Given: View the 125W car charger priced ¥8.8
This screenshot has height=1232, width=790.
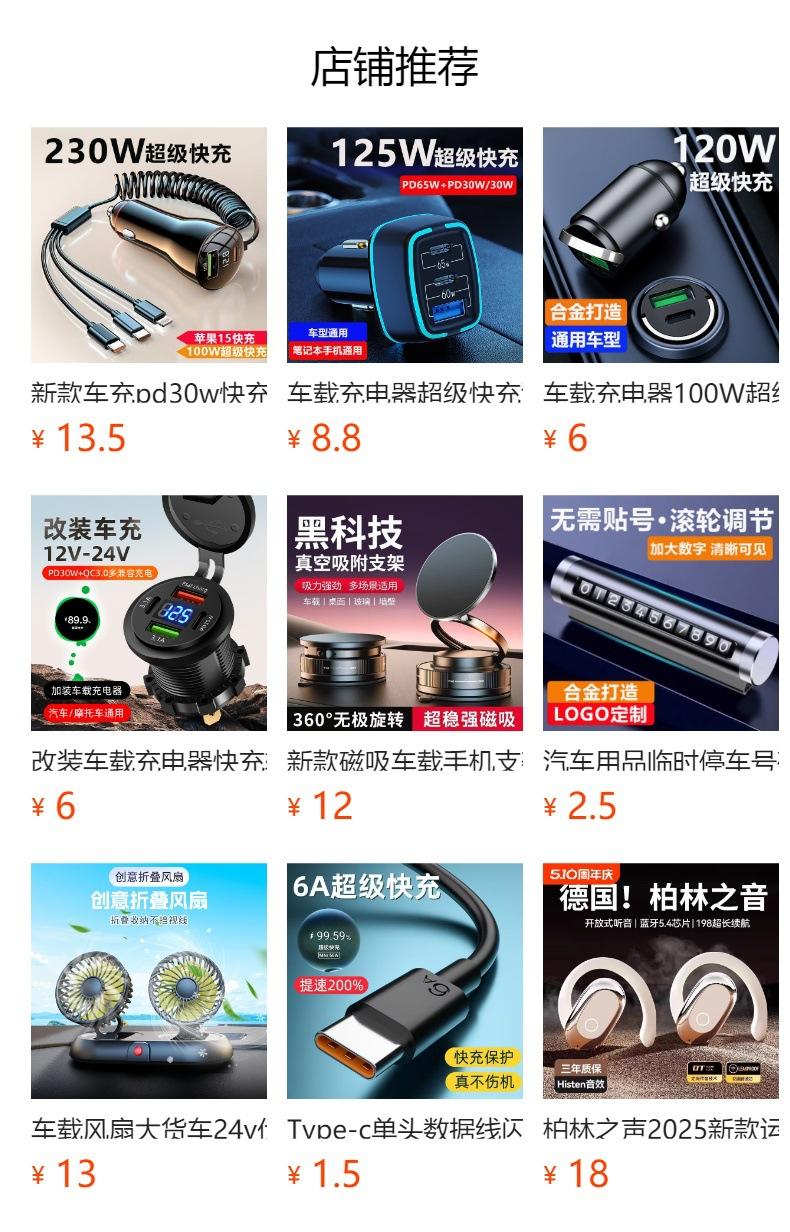Looking at the screenshot, I should click(405, 245).
